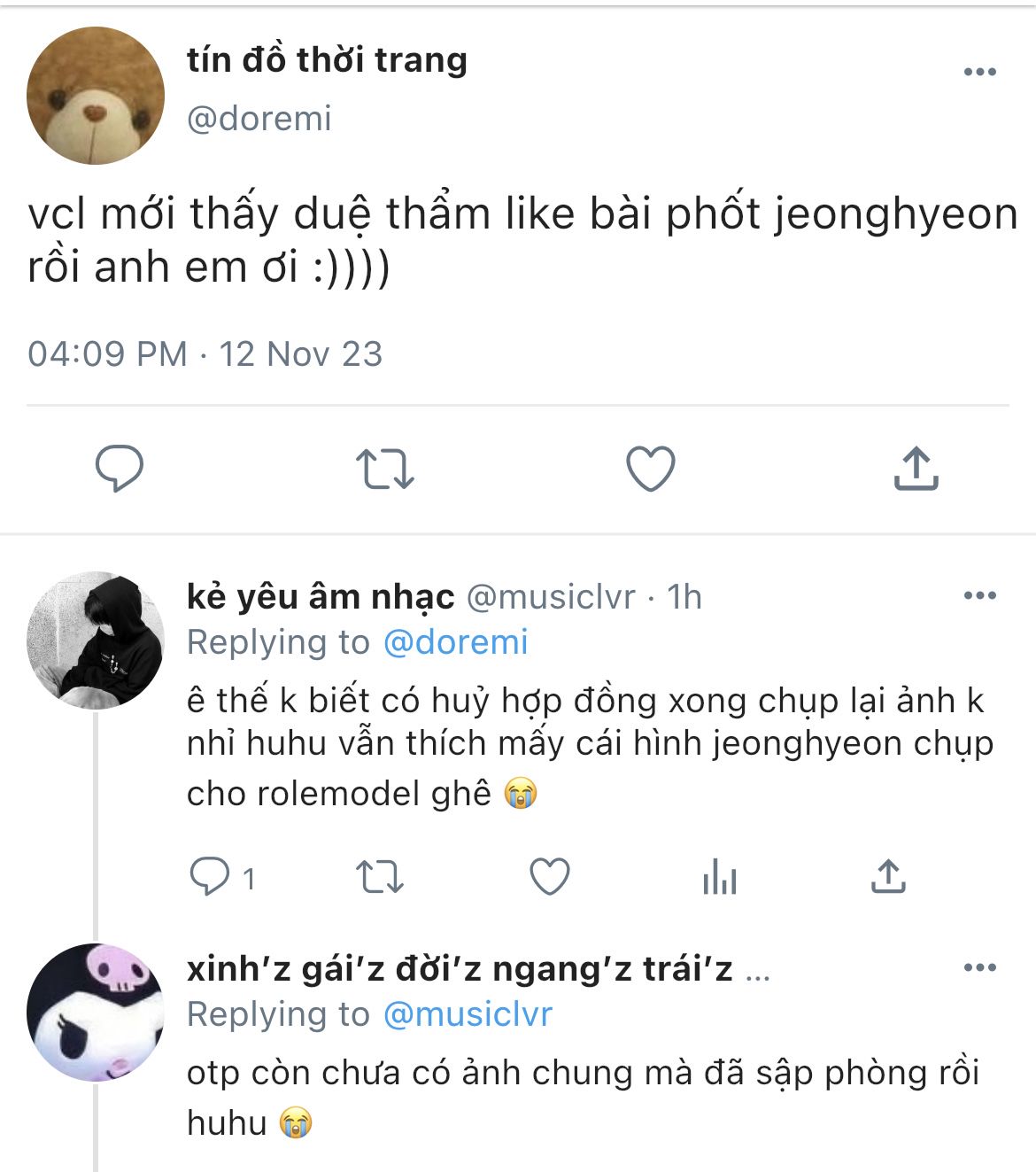Image resolution: width=1036 pixels, height=1172 pixels.
Task: Open overflow menu on kẻ yêu âm nhạc's reply
Action: click(979, 595)
